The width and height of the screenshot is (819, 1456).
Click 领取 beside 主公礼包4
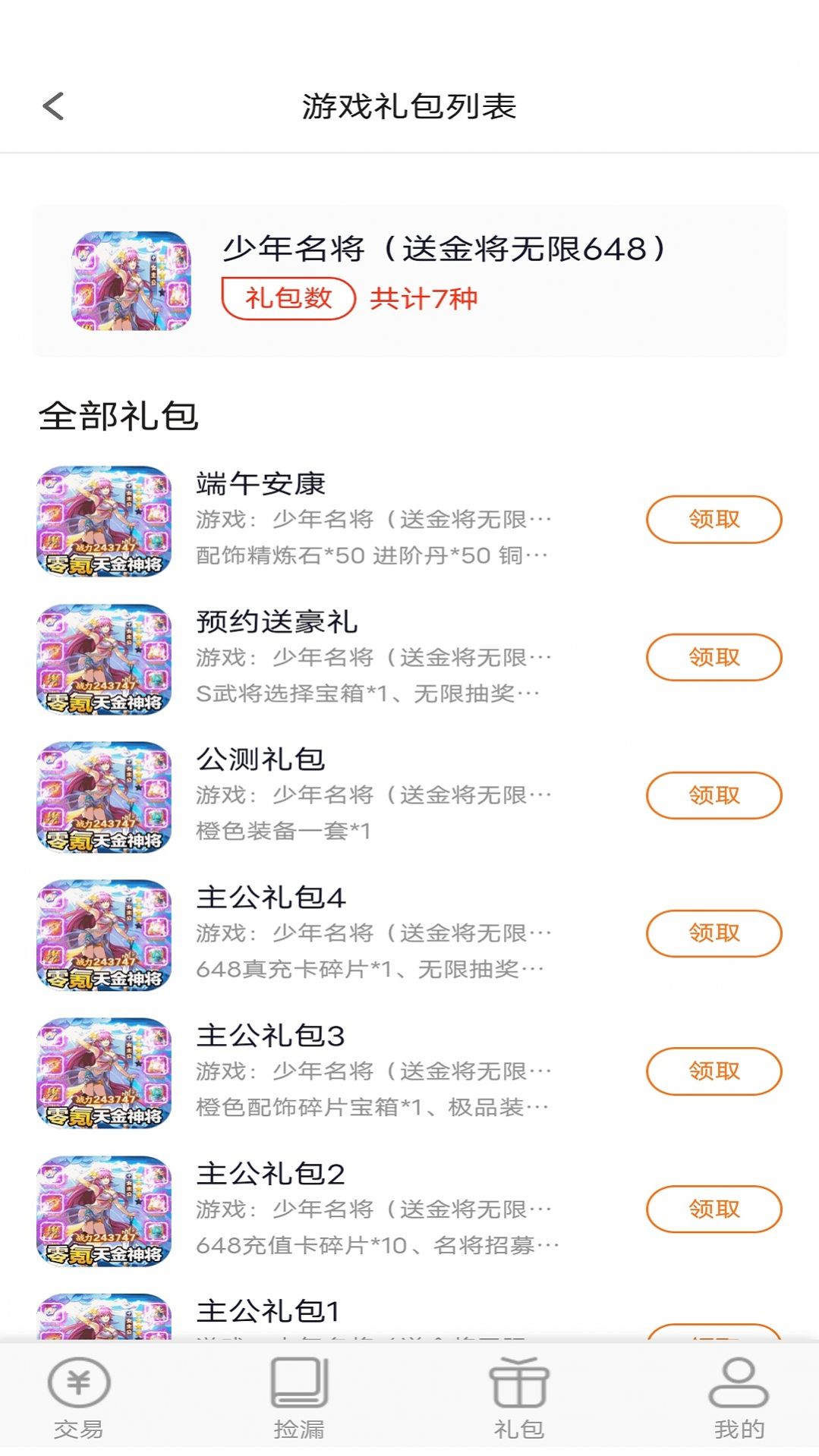(x=712, y=933)
